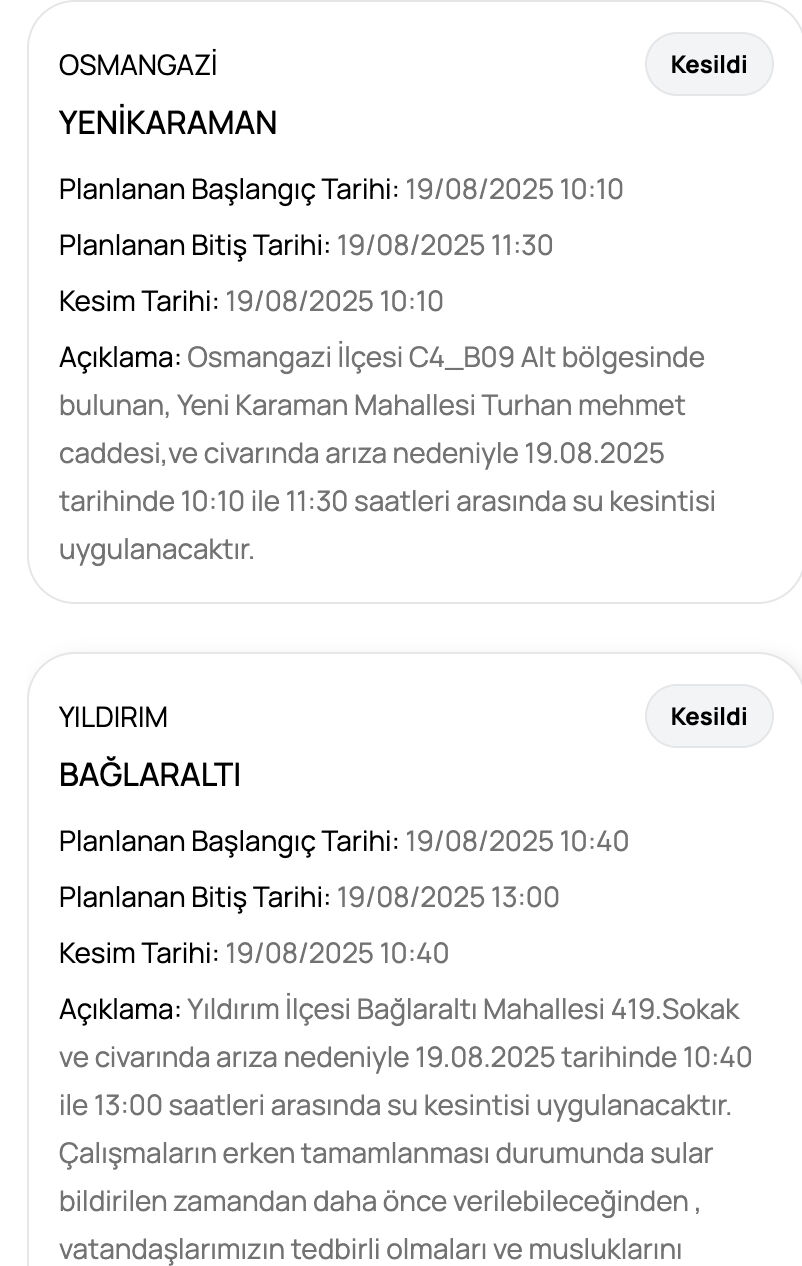Image resolution: width=802 pixels, height=1266 pixels.
Task: Click the Yenikaraman outage card
Action: pyautogui.click(x=400, y=300)
